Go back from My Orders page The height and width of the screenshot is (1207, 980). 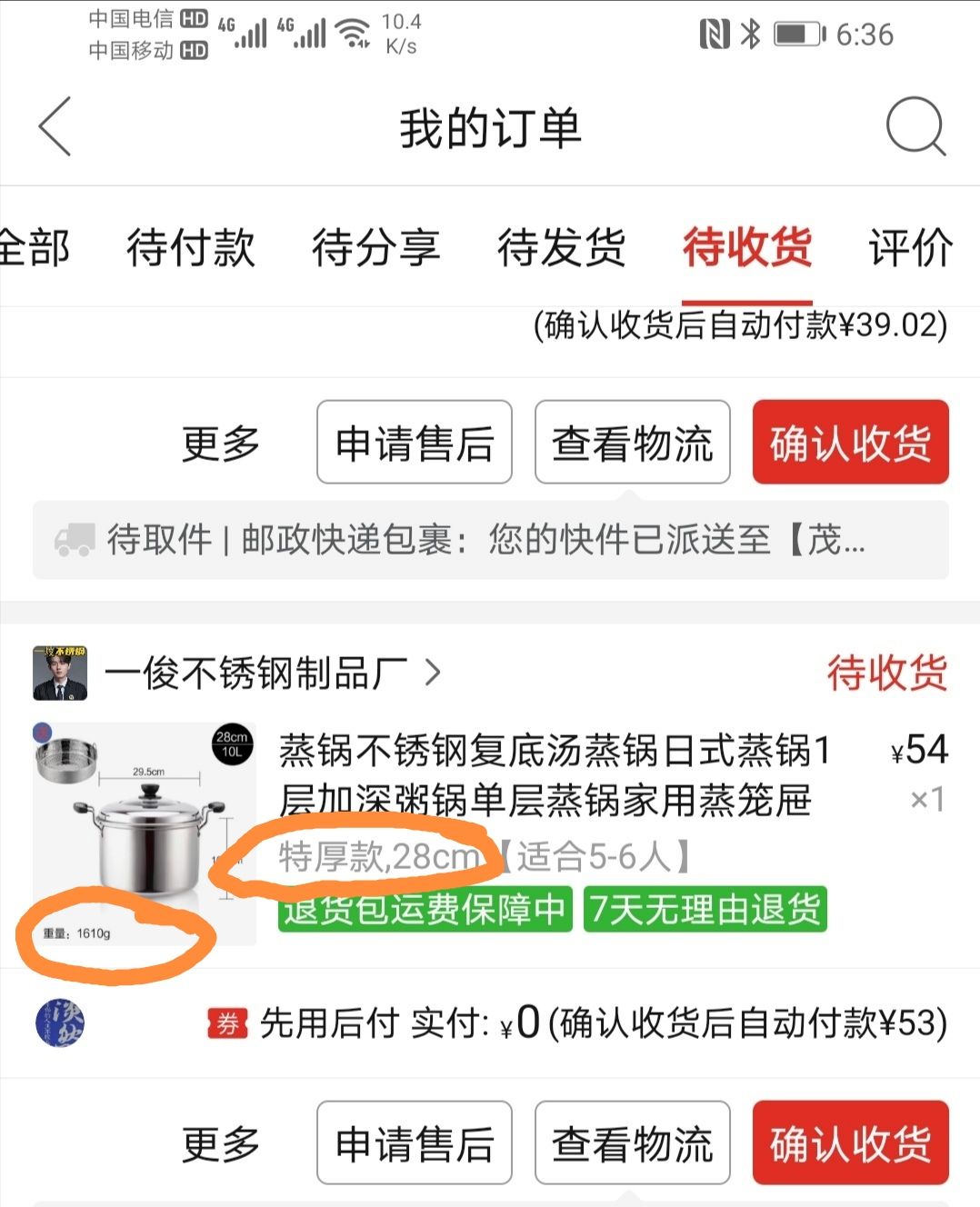(55, 127)
